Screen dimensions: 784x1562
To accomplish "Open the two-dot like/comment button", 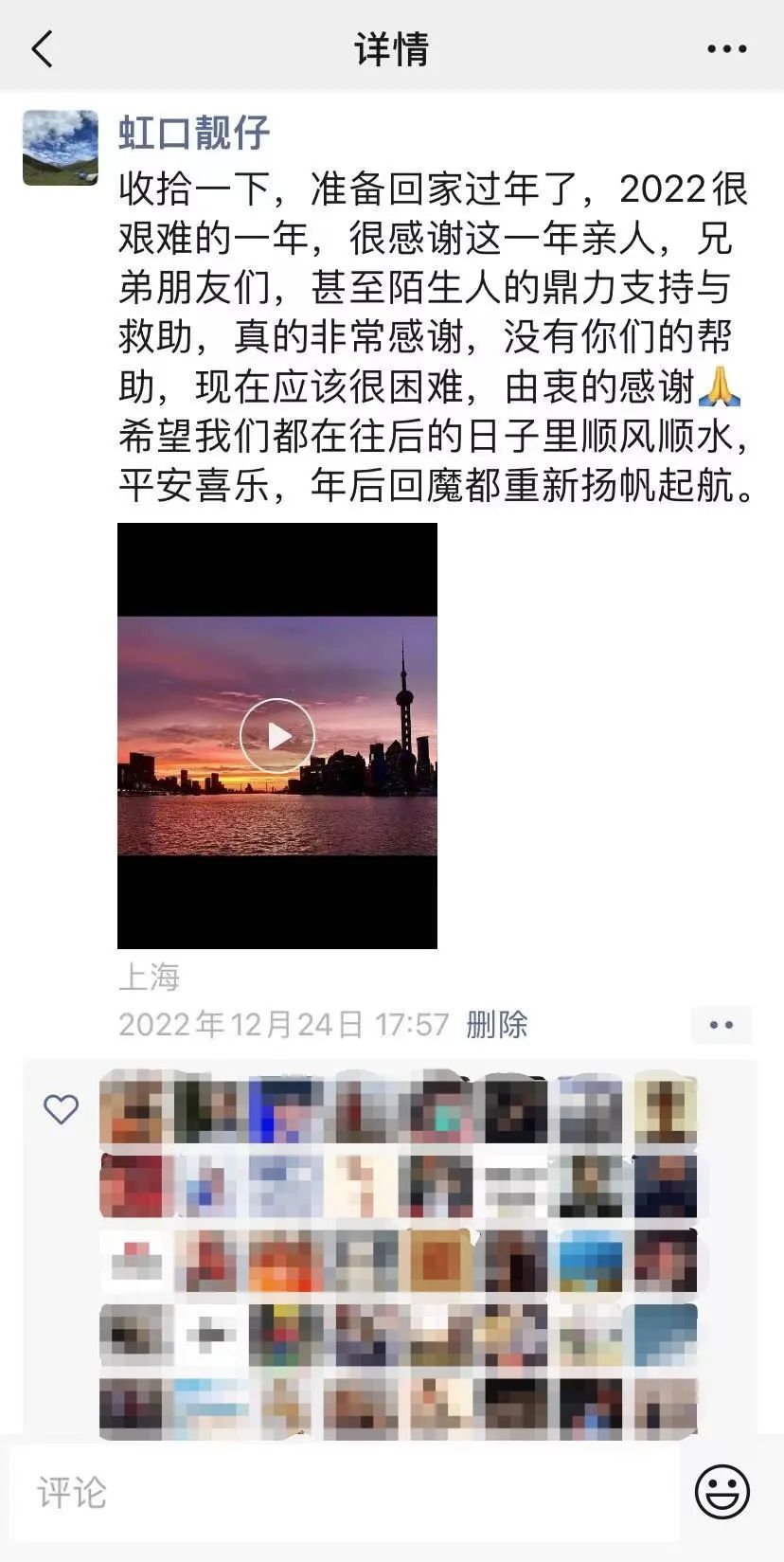I will [x=722, y=1025].
